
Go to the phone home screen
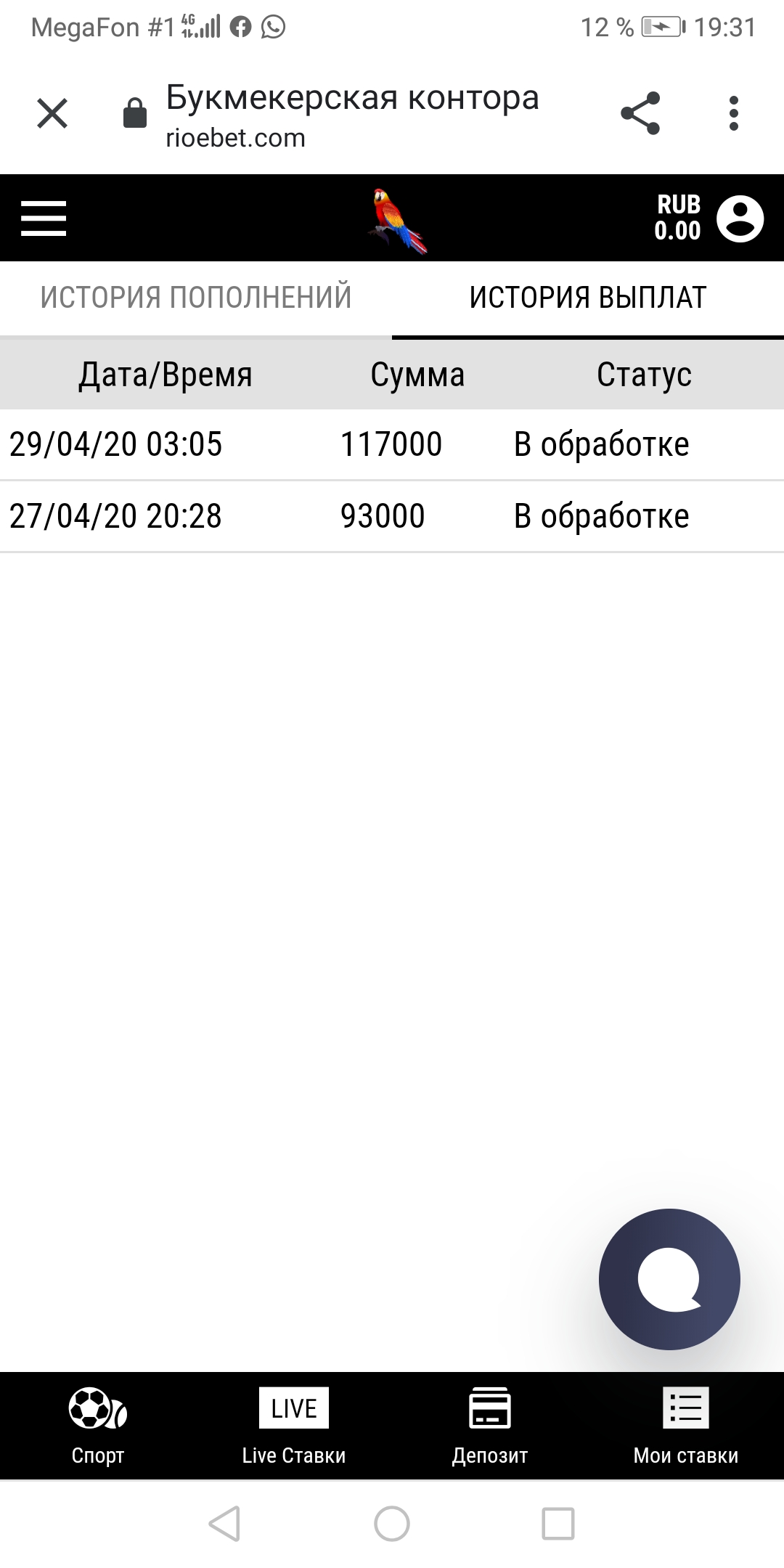pyautogui.click(x=392, y=1523)
